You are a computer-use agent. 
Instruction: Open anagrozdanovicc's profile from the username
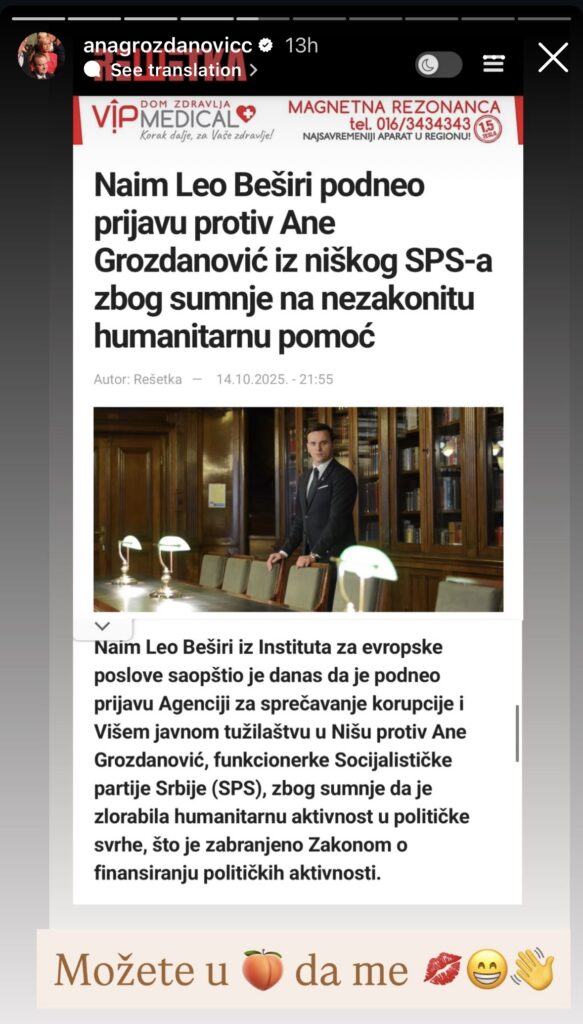coord(168,45)
